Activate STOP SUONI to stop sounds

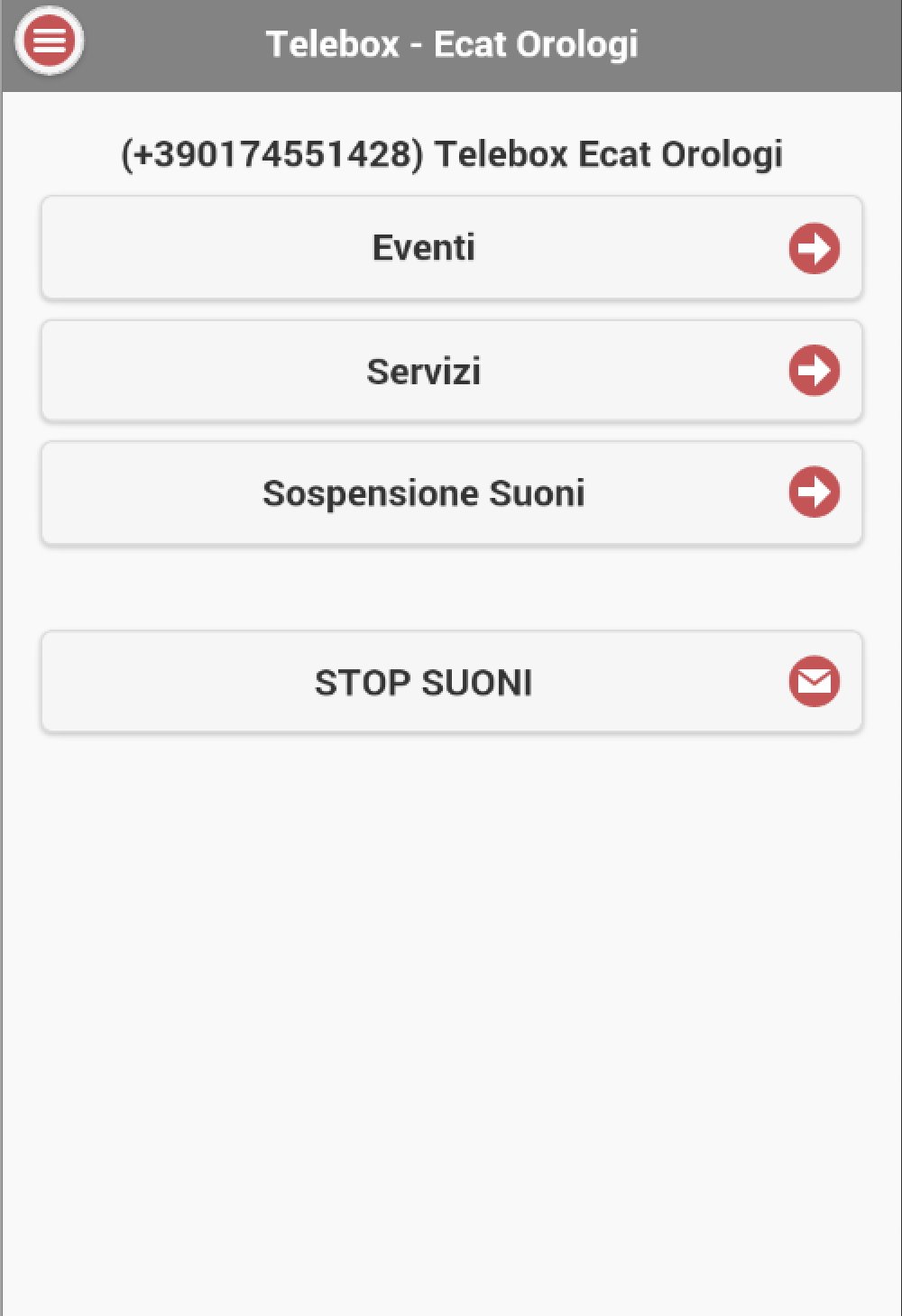[424, 683]
